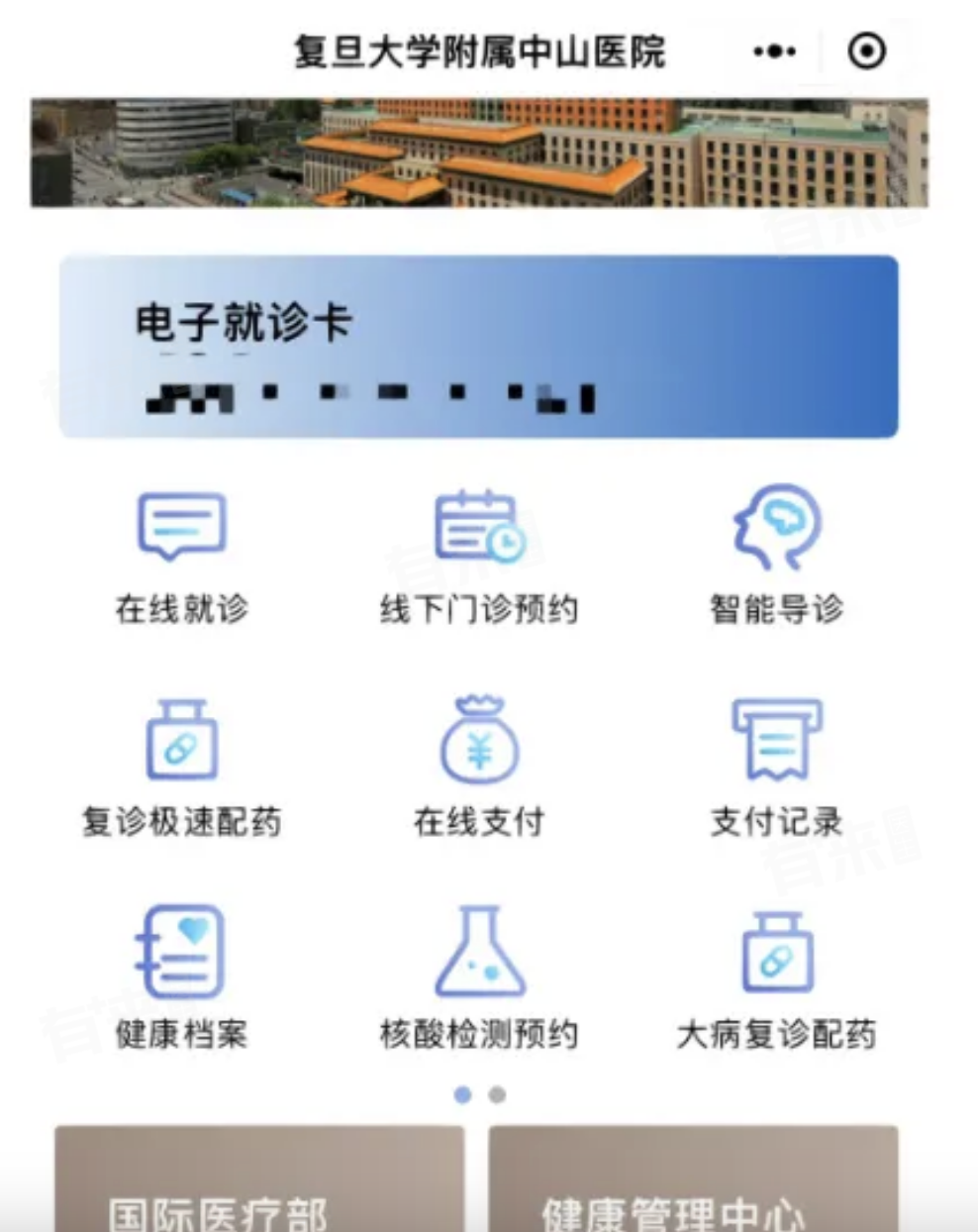This screenshot has height=1232, width=978.
Task: Open the 电子就诊卡 card
Action: click(x=479, y=347)
